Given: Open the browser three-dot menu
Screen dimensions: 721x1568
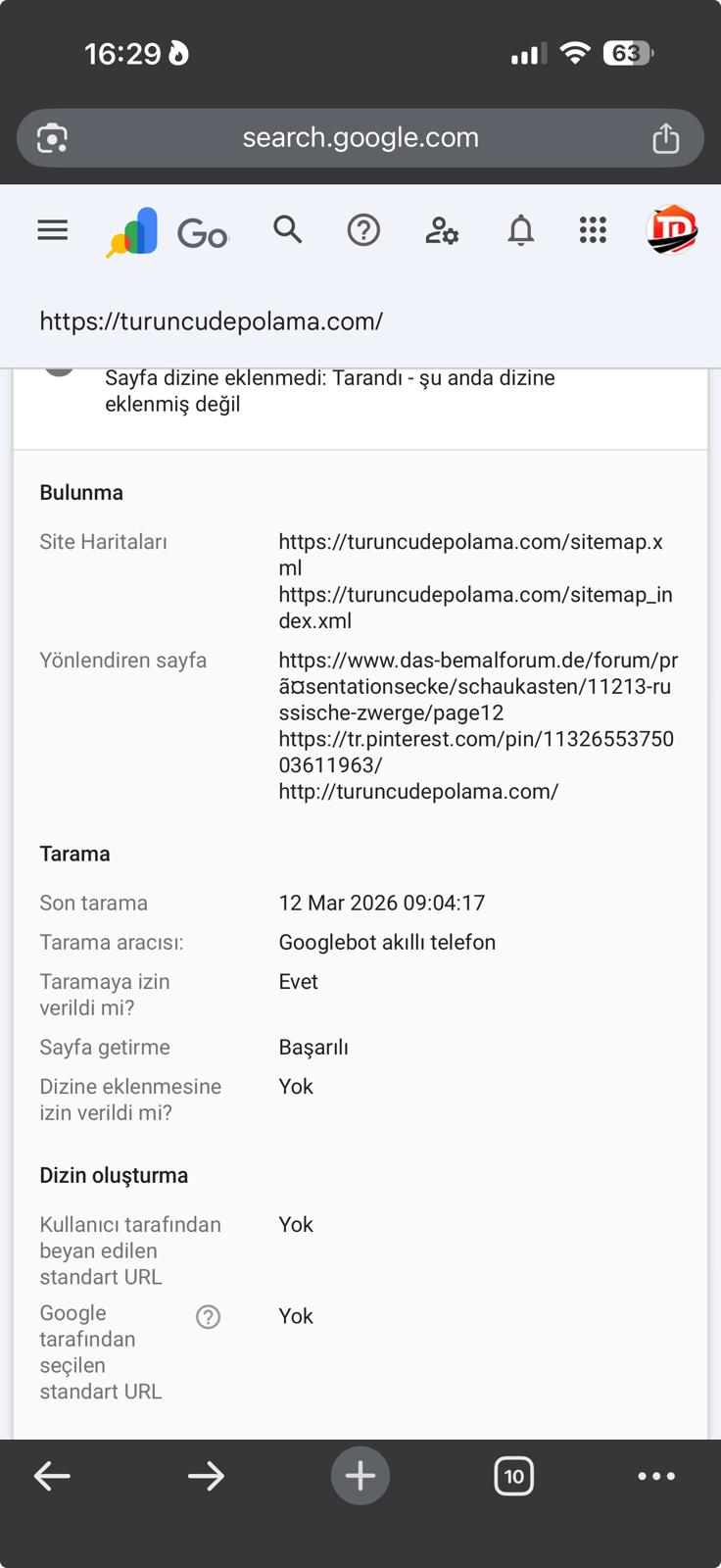Looking at the screenshot, I should click(656, 1476).
